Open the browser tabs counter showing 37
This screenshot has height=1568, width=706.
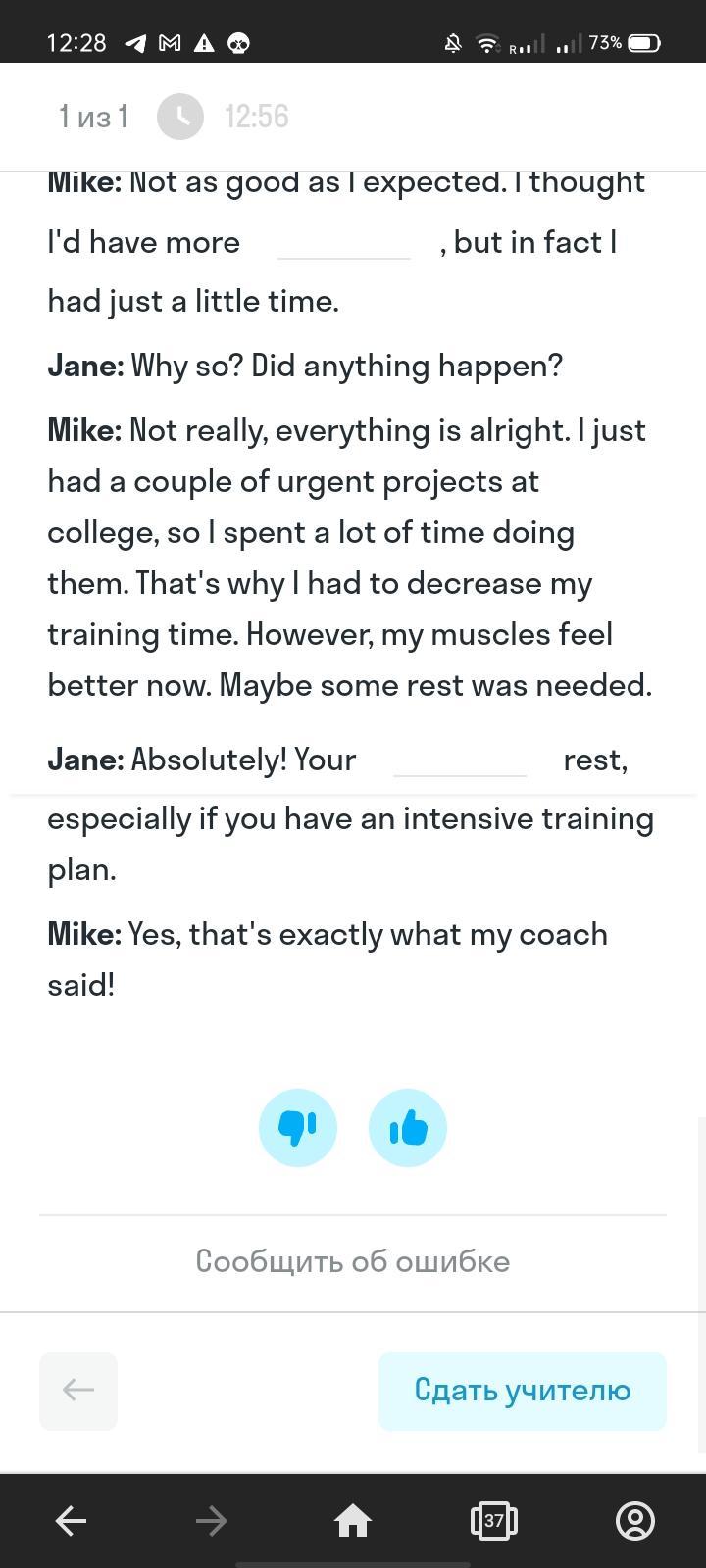coord(494,1521)
